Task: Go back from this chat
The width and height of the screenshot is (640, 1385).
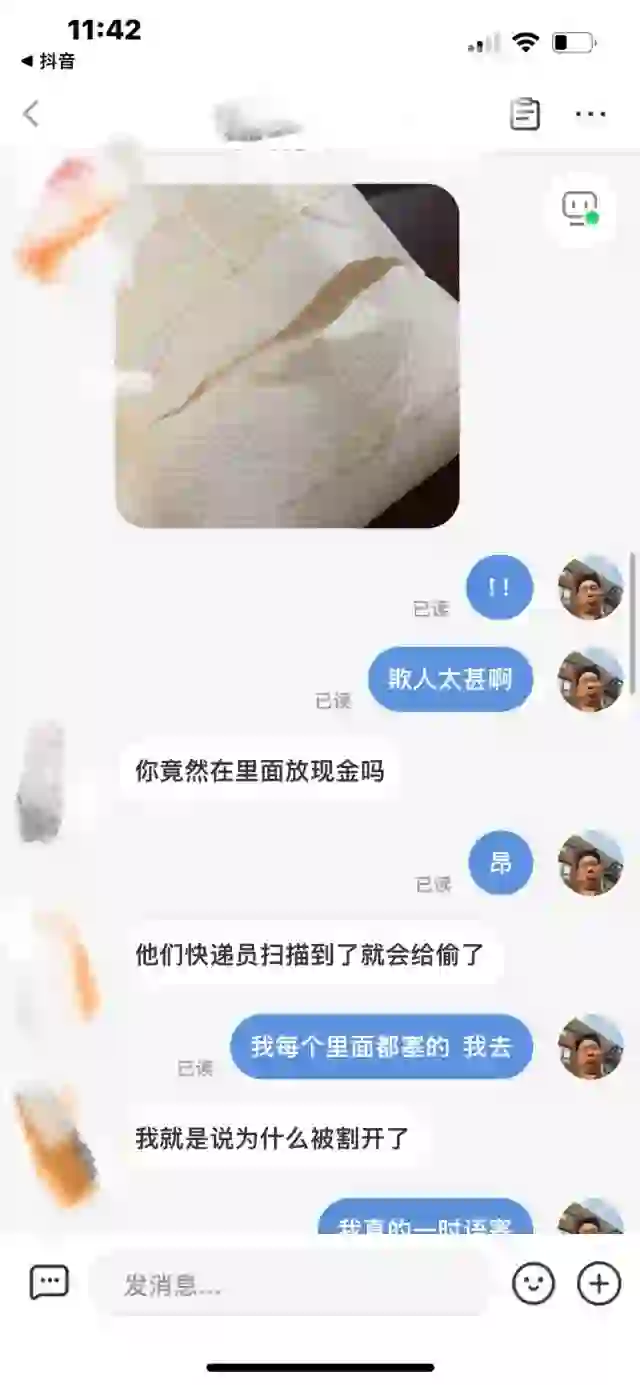Action: point(31,114)
